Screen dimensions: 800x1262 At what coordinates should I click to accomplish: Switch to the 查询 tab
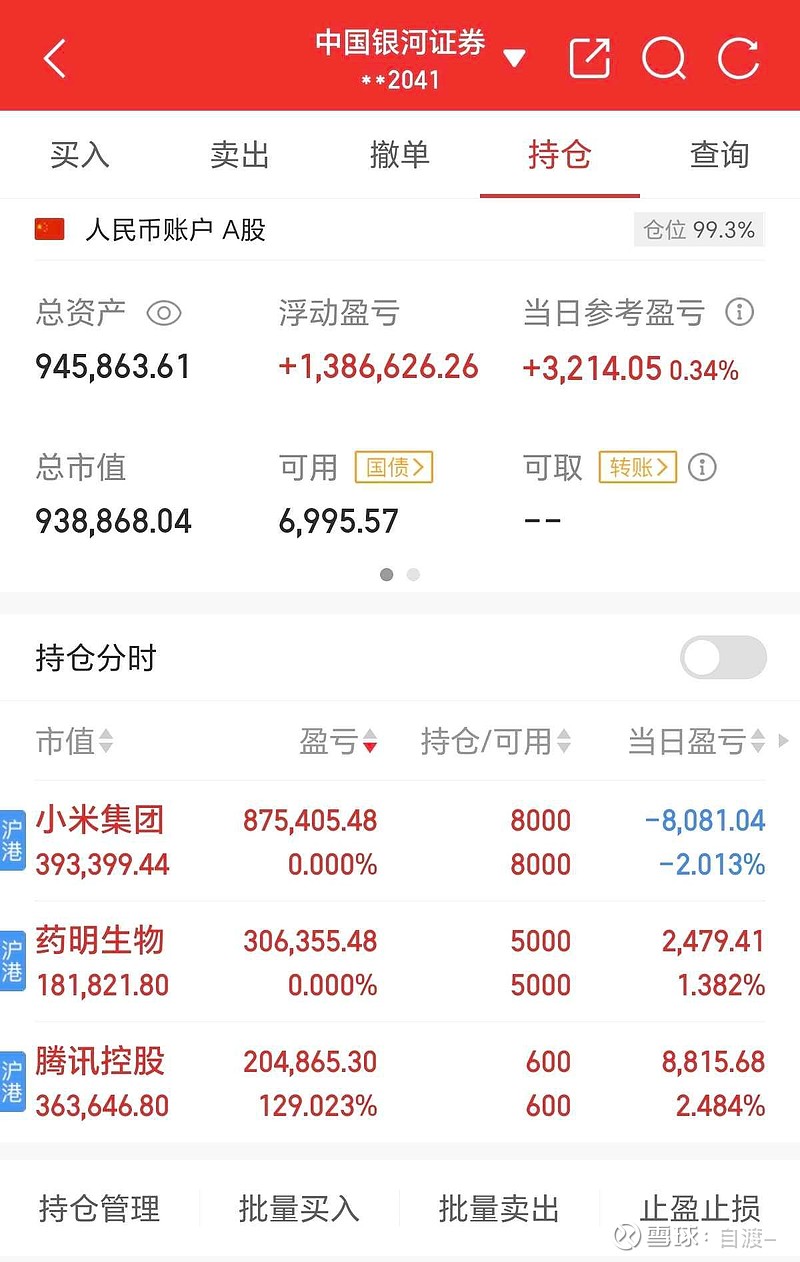[x=719, y=155]
